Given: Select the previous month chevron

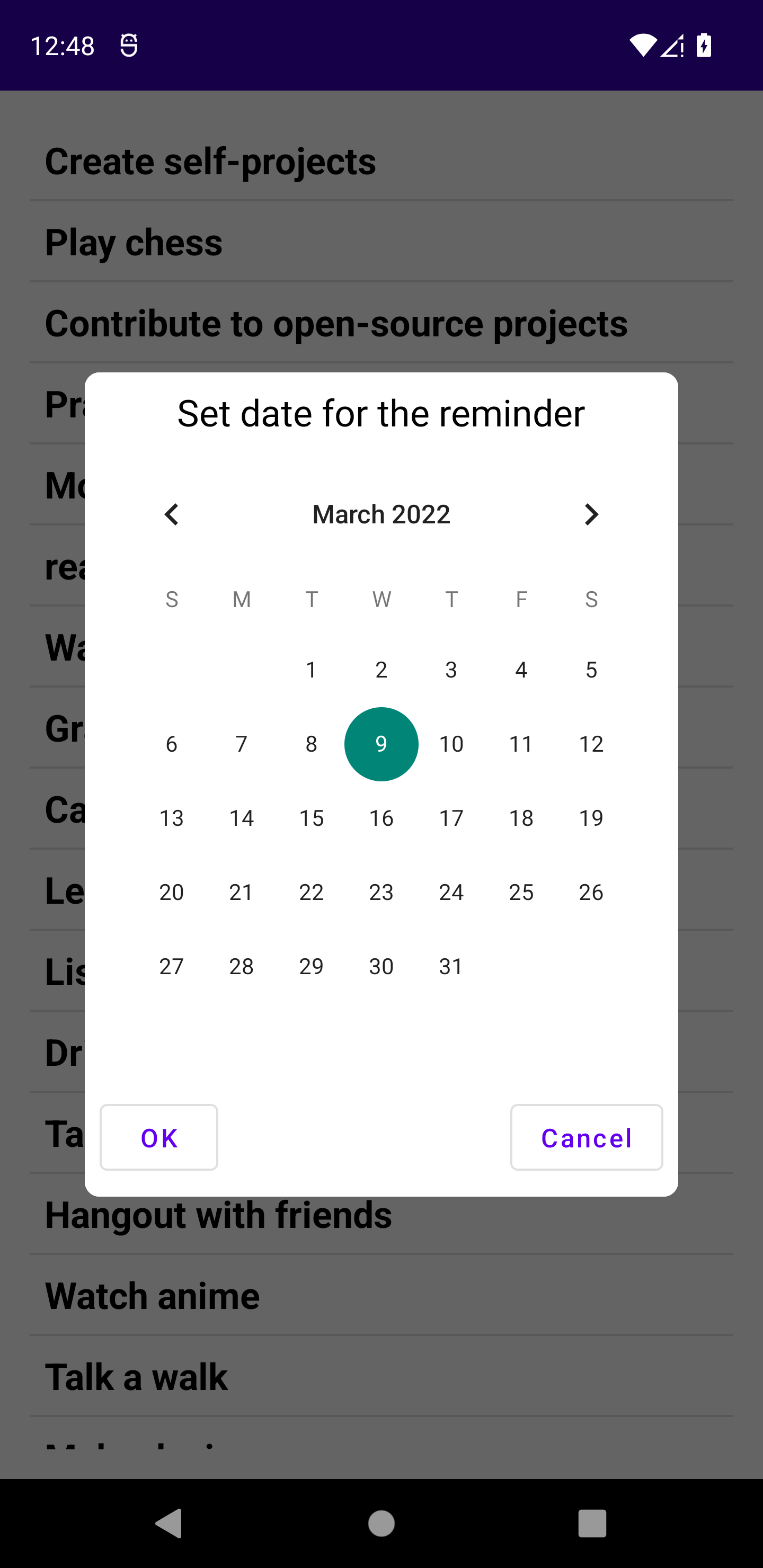Looking at the screenshot, I should tap(171, 514).
